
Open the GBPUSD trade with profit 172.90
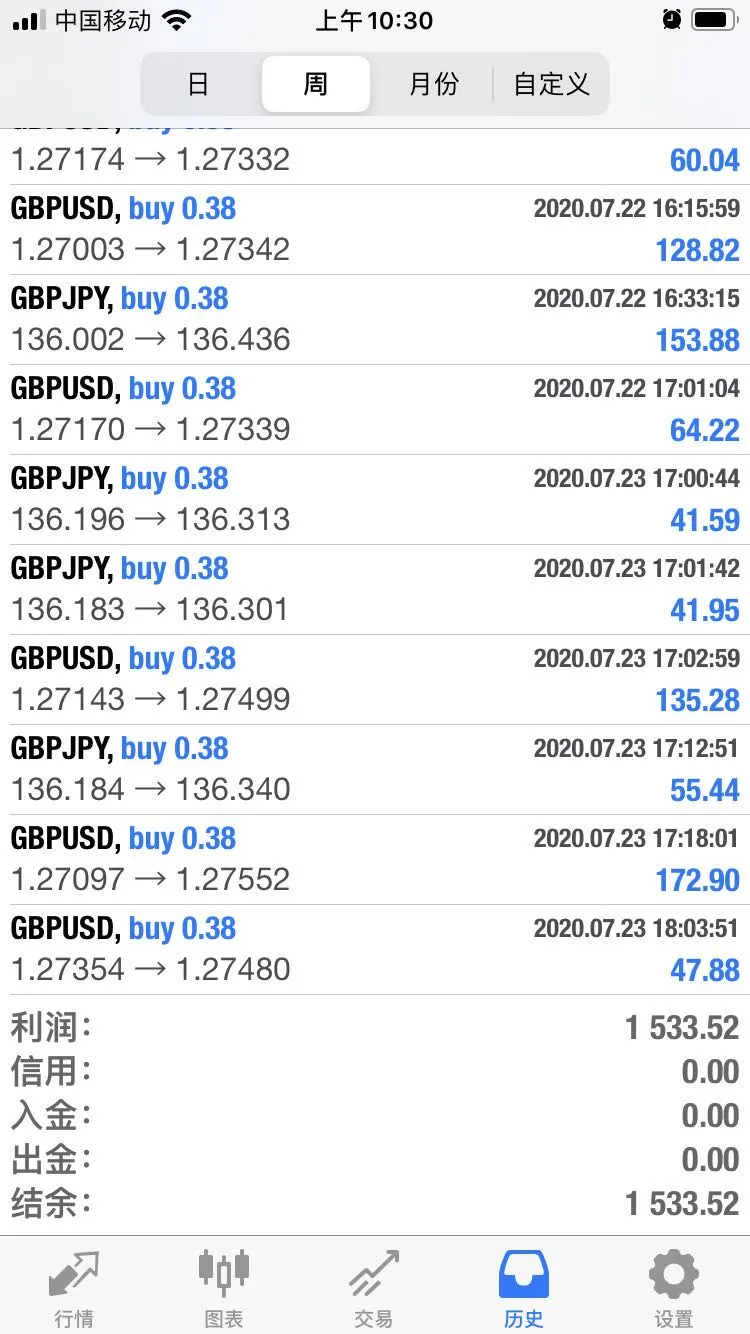point(375,860)
